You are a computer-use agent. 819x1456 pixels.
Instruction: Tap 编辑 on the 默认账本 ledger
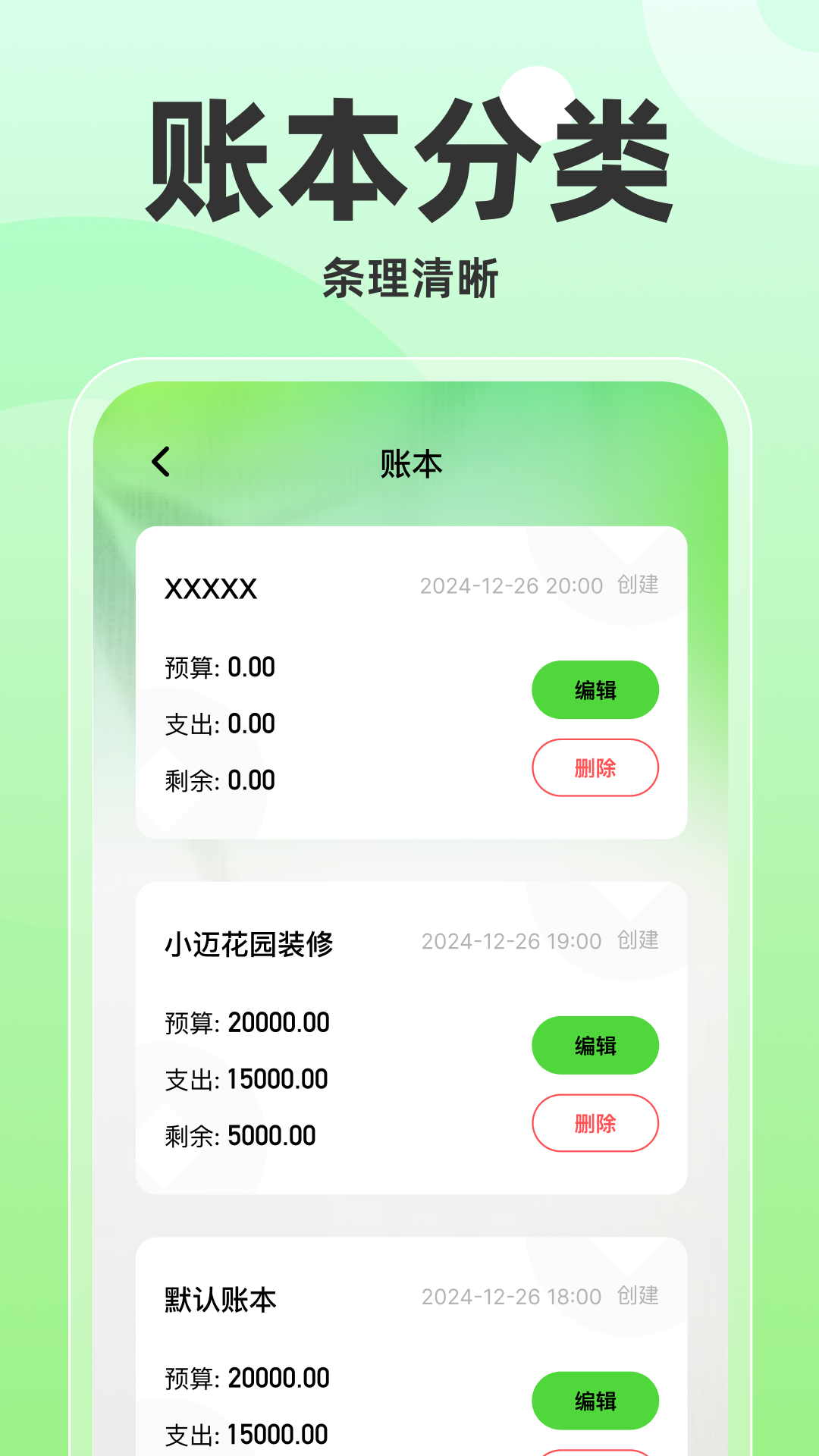595,1401
